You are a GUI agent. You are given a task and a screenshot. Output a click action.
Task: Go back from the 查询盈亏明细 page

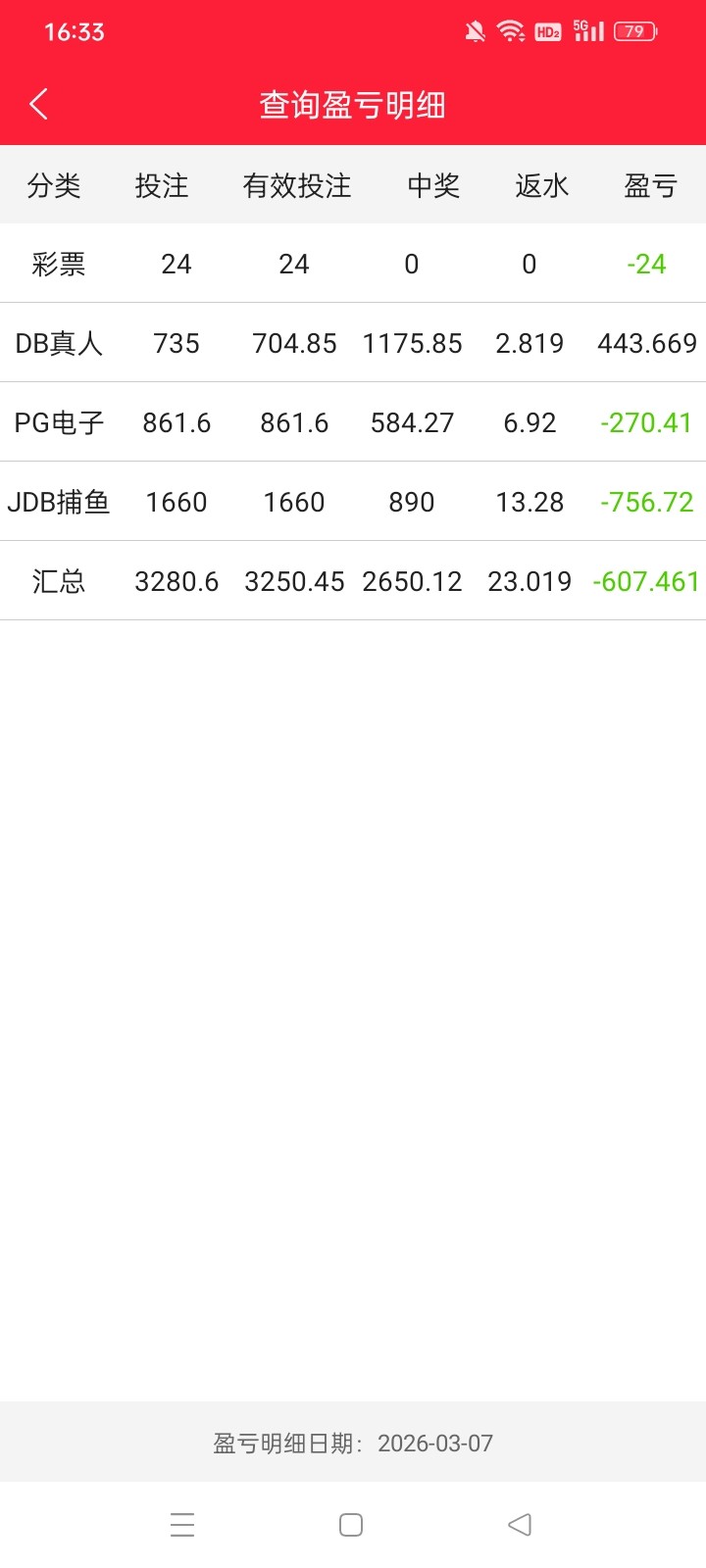coord(39,104)
